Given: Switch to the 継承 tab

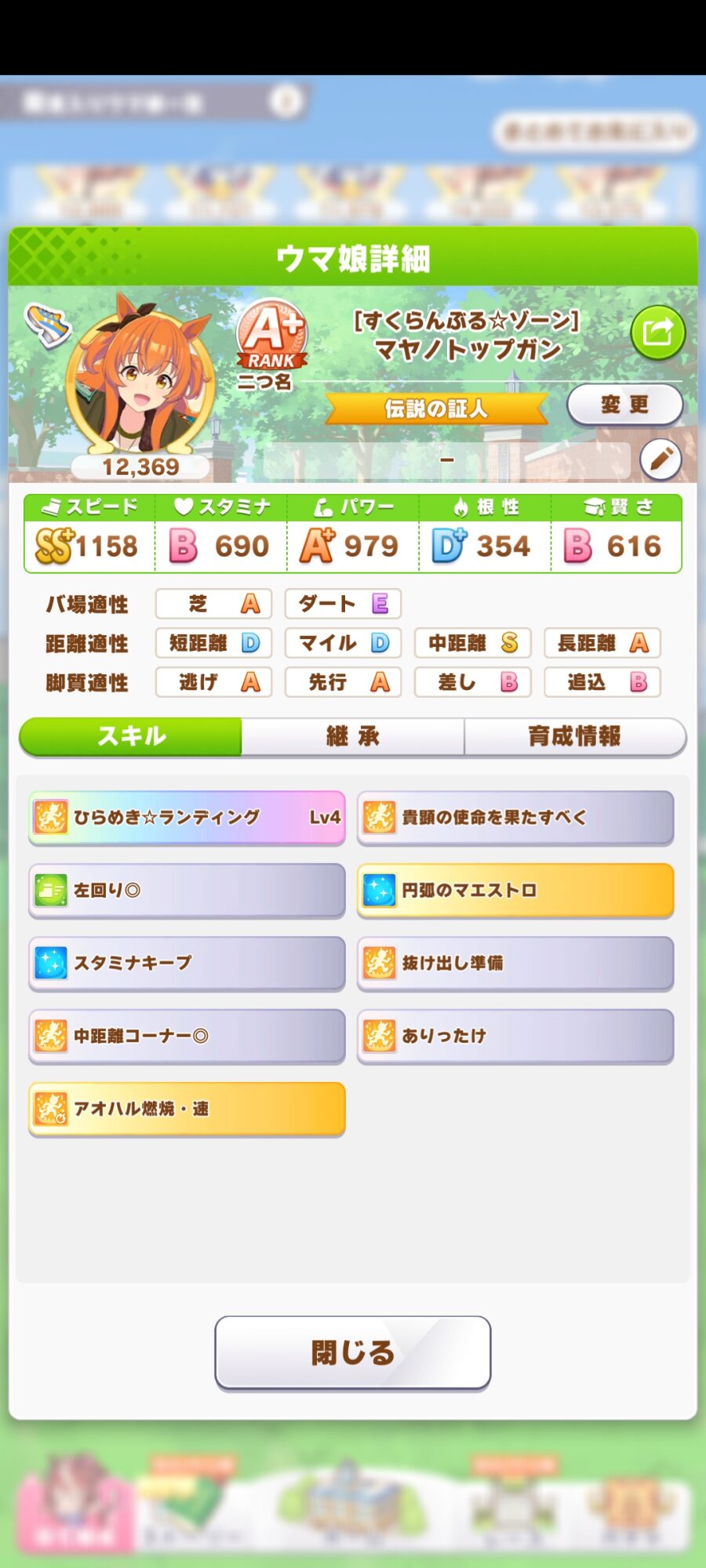Looking at the screenshot, I should pos(353,736).
